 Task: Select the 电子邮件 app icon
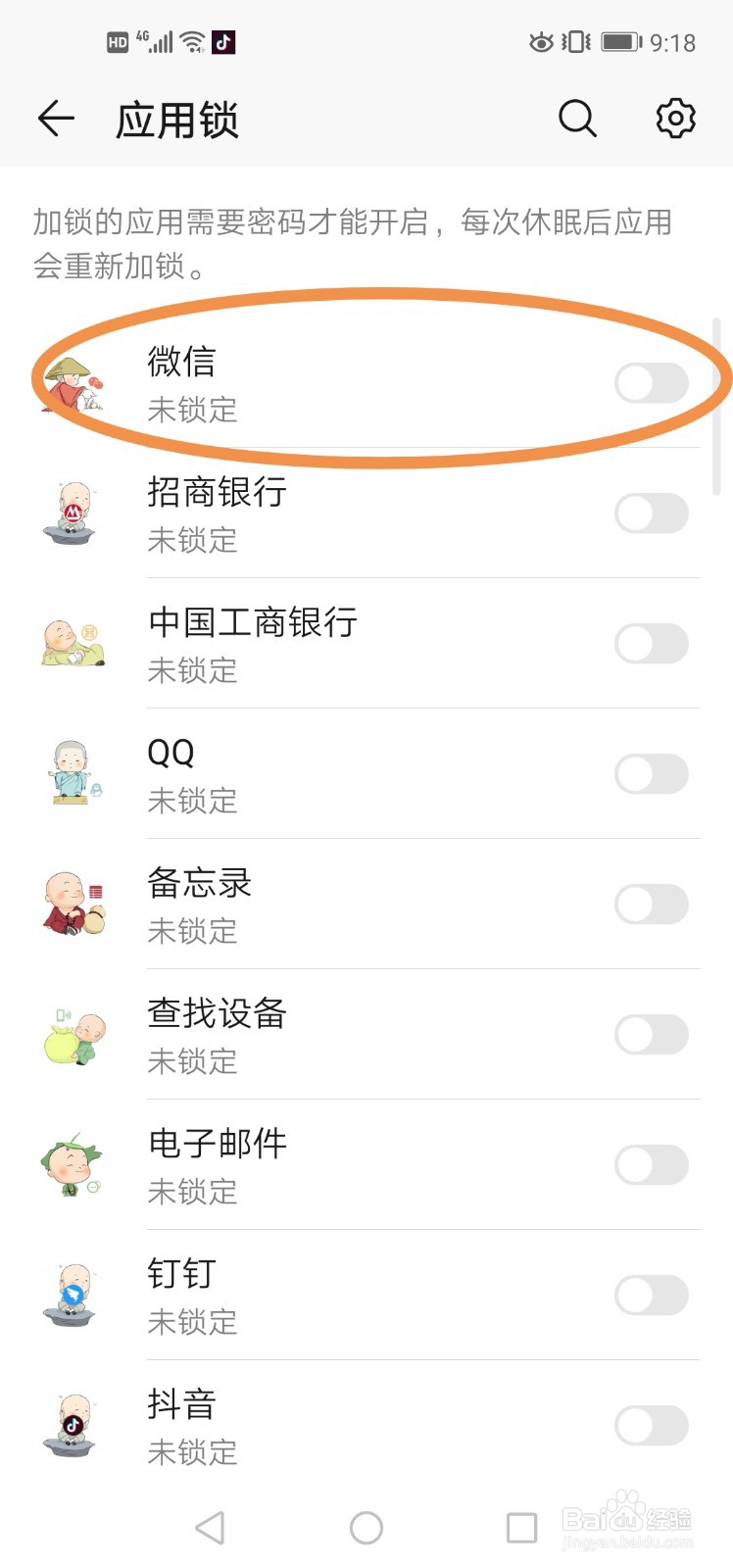[73, 1164]
